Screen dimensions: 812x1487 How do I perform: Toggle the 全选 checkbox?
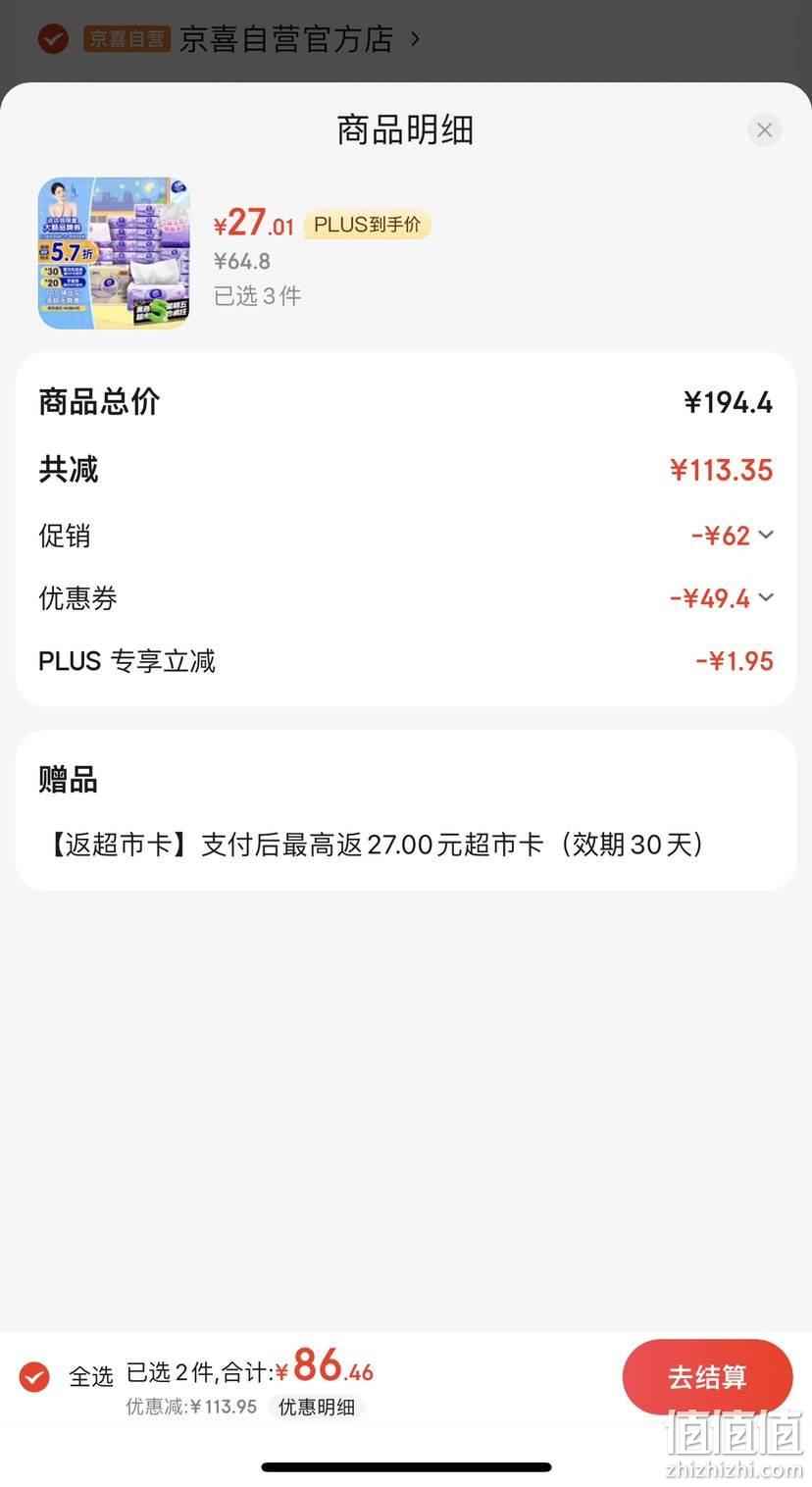tap(34, 1377)
